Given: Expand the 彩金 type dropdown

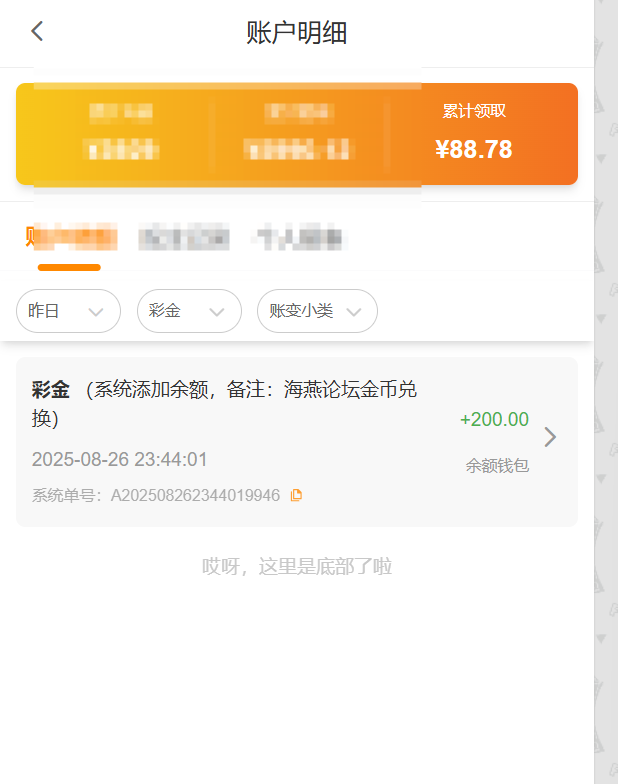Looking at the screenshot, I should [189, 311].
